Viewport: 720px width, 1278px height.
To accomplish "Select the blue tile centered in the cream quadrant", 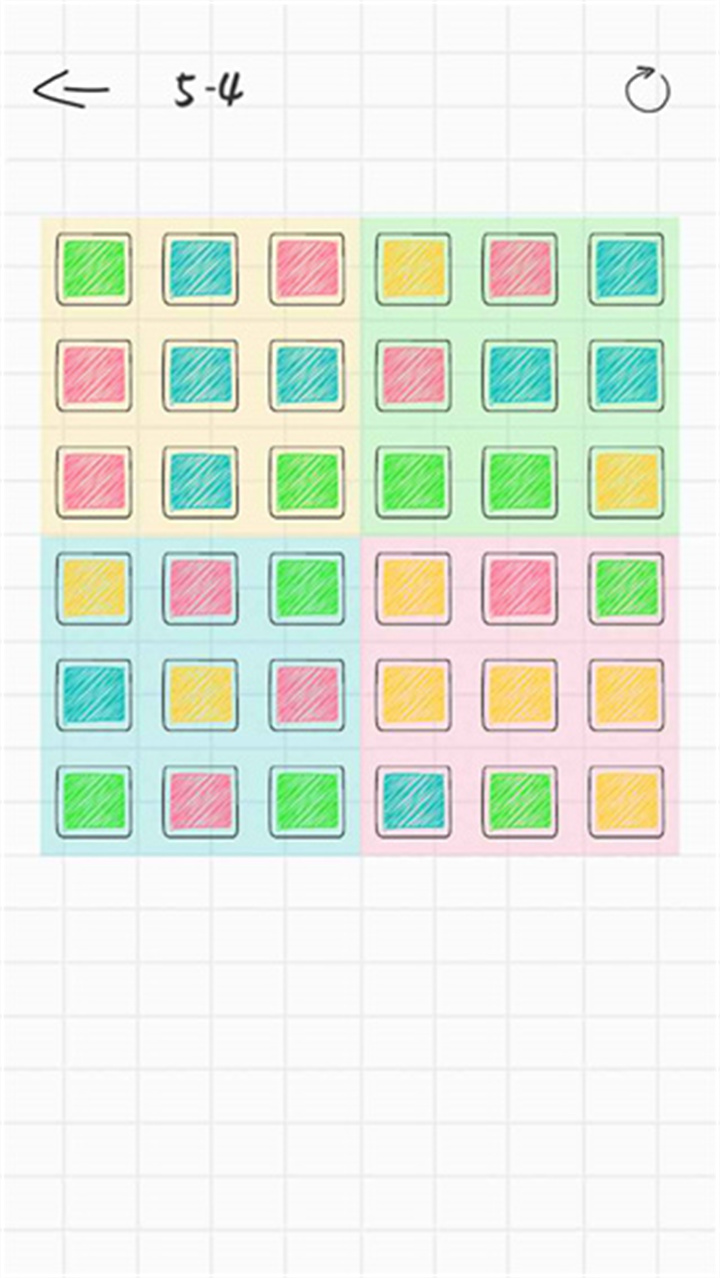I will (x=201, y=377).
